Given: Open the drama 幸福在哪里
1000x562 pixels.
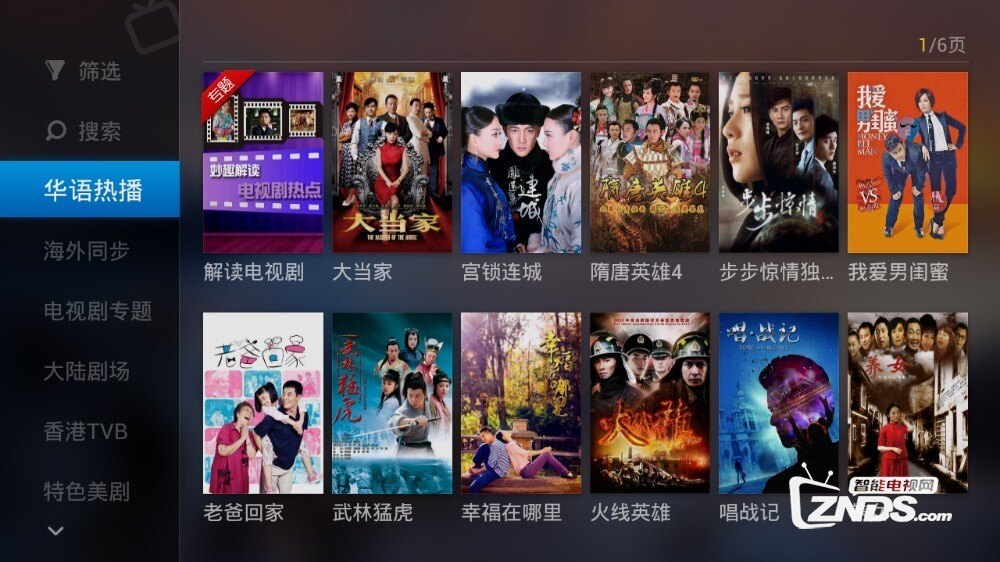Looking at the screenshot, I should coord(520,403).
